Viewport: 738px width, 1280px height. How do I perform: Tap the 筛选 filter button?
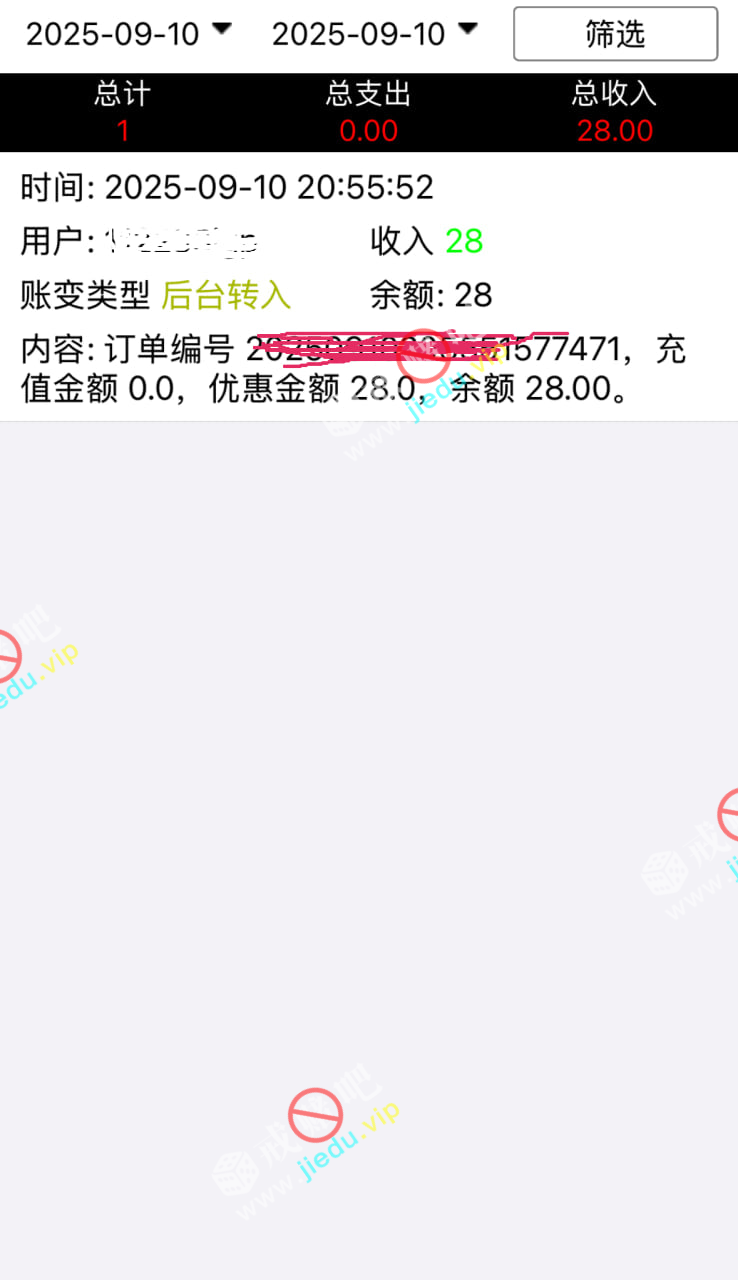click(x=615, y=34)
